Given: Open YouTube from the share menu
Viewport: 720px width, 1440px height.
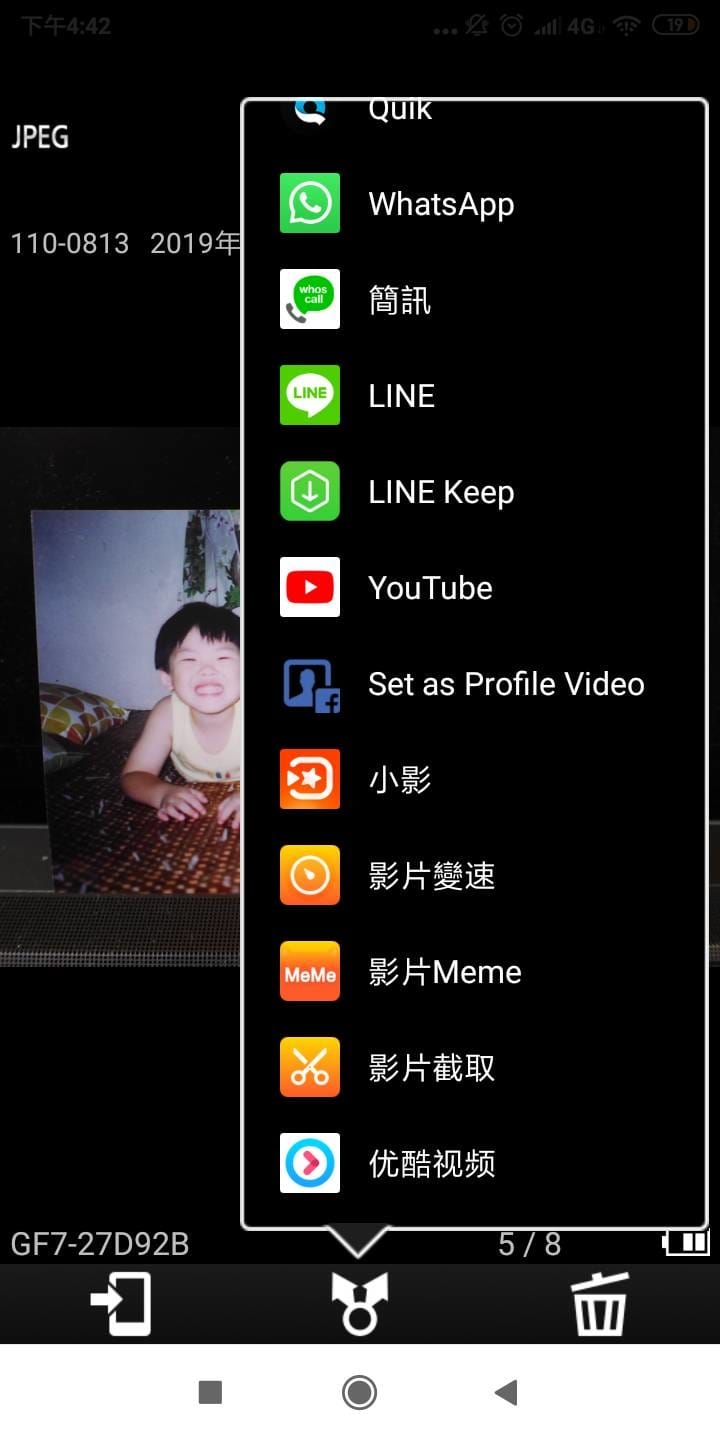Looking at the screenshot, I should pyautogui.click(x=430, y=588).
